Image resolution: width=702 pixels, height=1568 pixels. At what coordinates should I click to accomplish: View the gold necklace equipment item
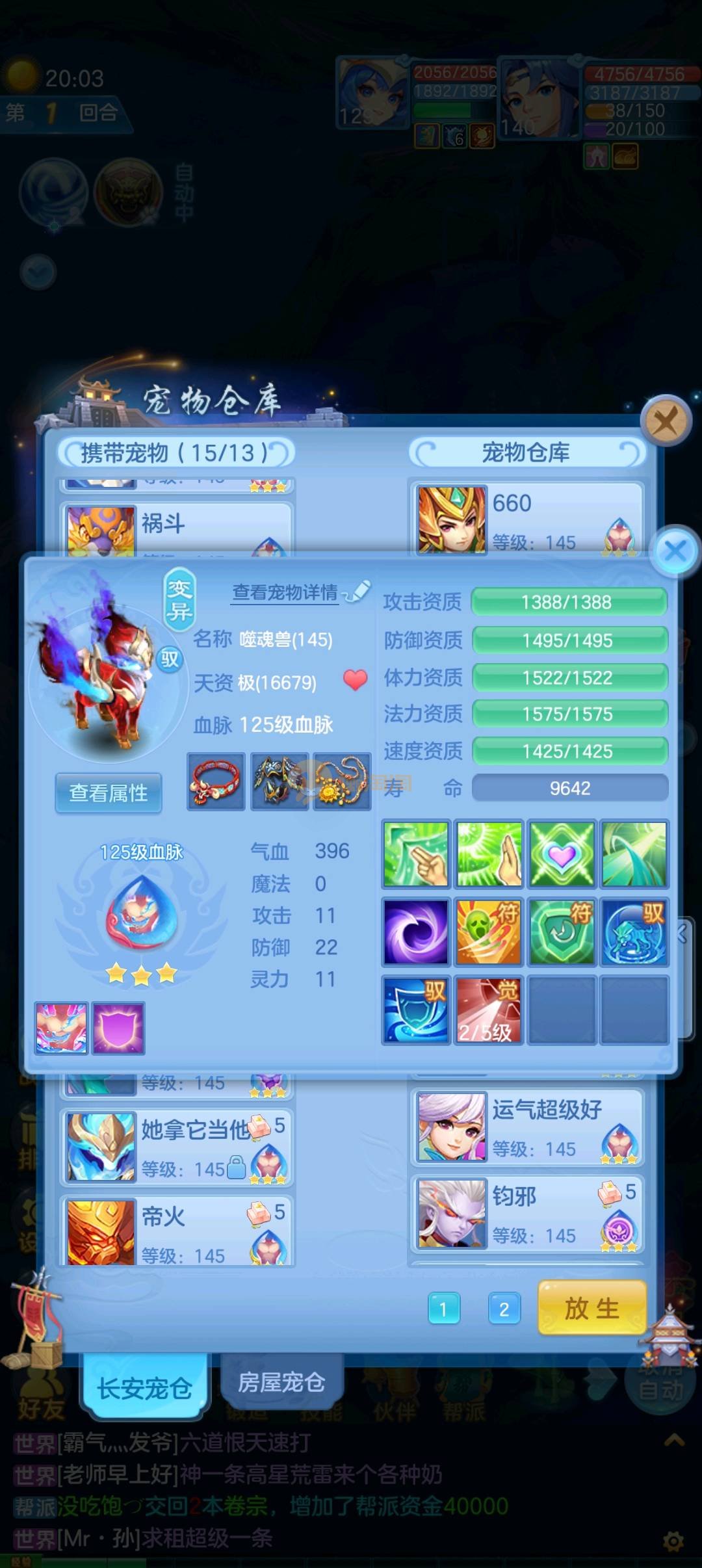[342, 781]
